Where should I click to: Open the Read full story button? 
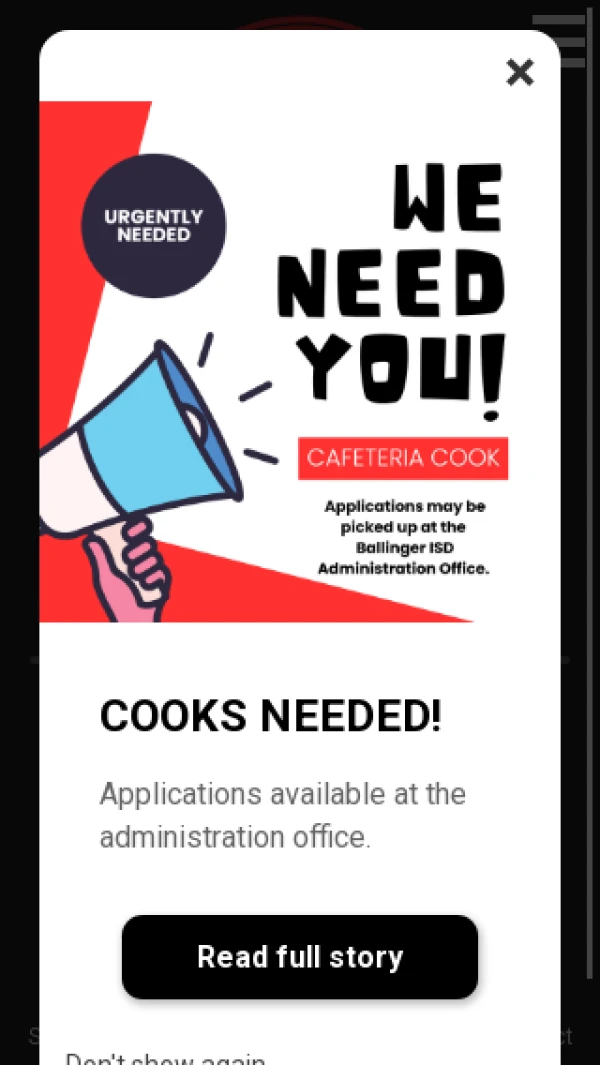click(x=300, y=957)
